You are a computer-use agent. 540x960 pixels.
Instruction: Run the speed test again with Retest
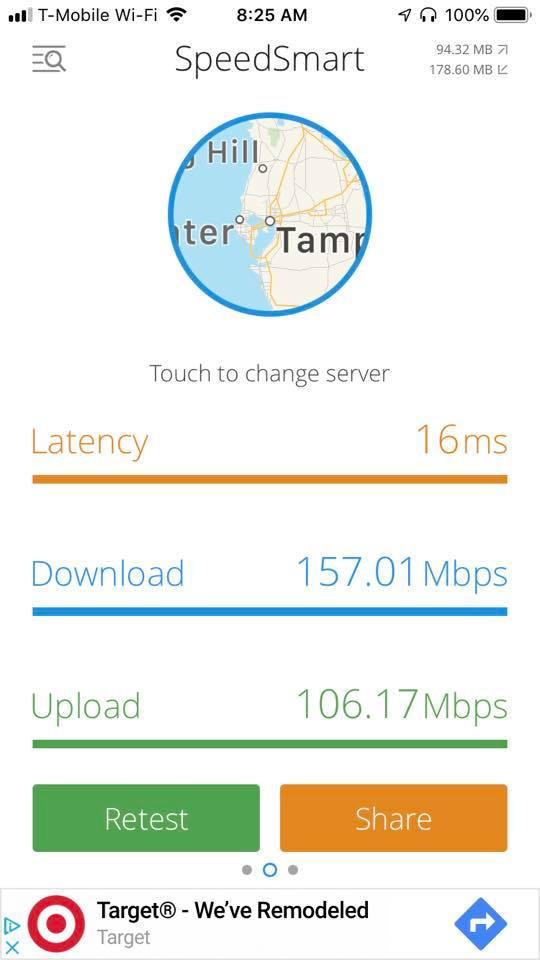point(146,818)
